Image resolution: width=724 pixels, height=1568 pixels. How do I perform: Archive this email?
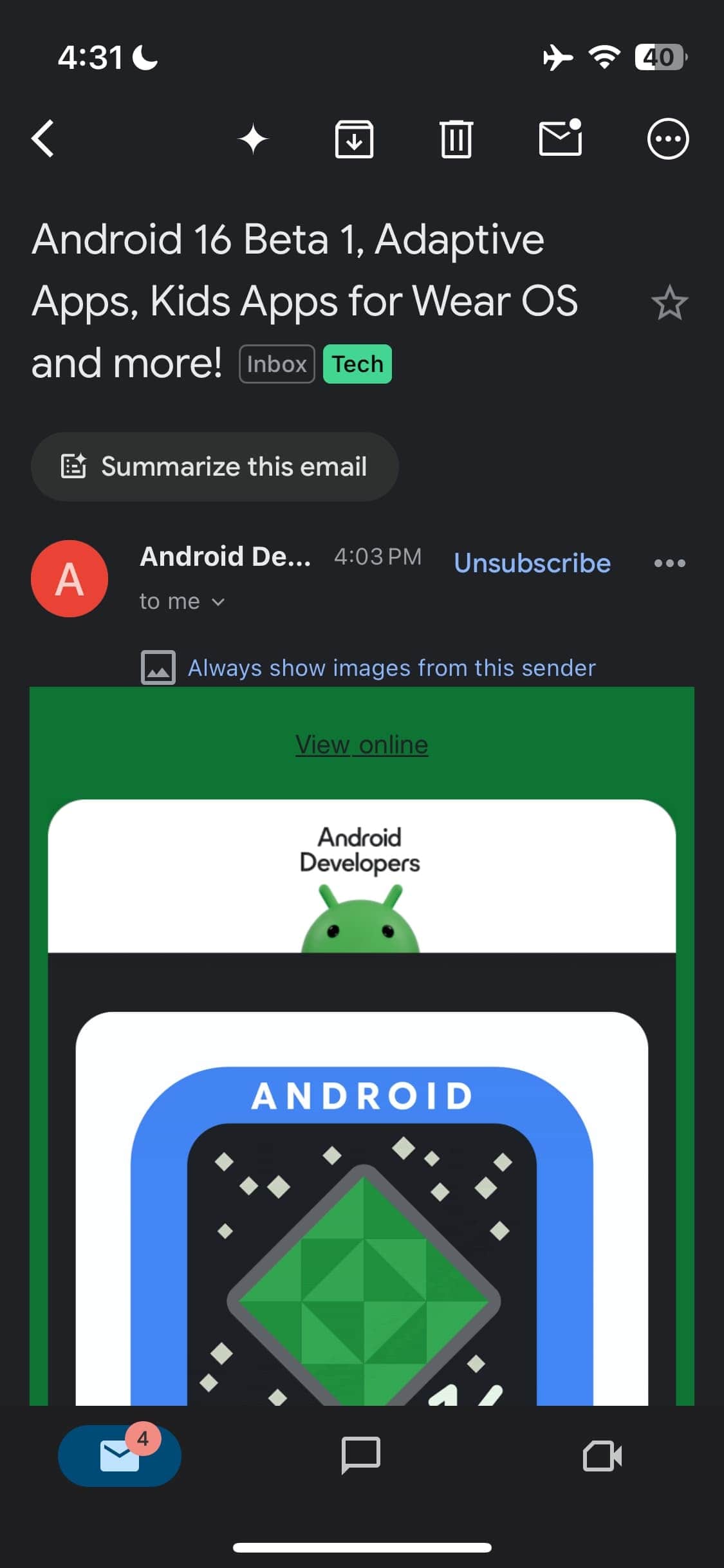354,139
